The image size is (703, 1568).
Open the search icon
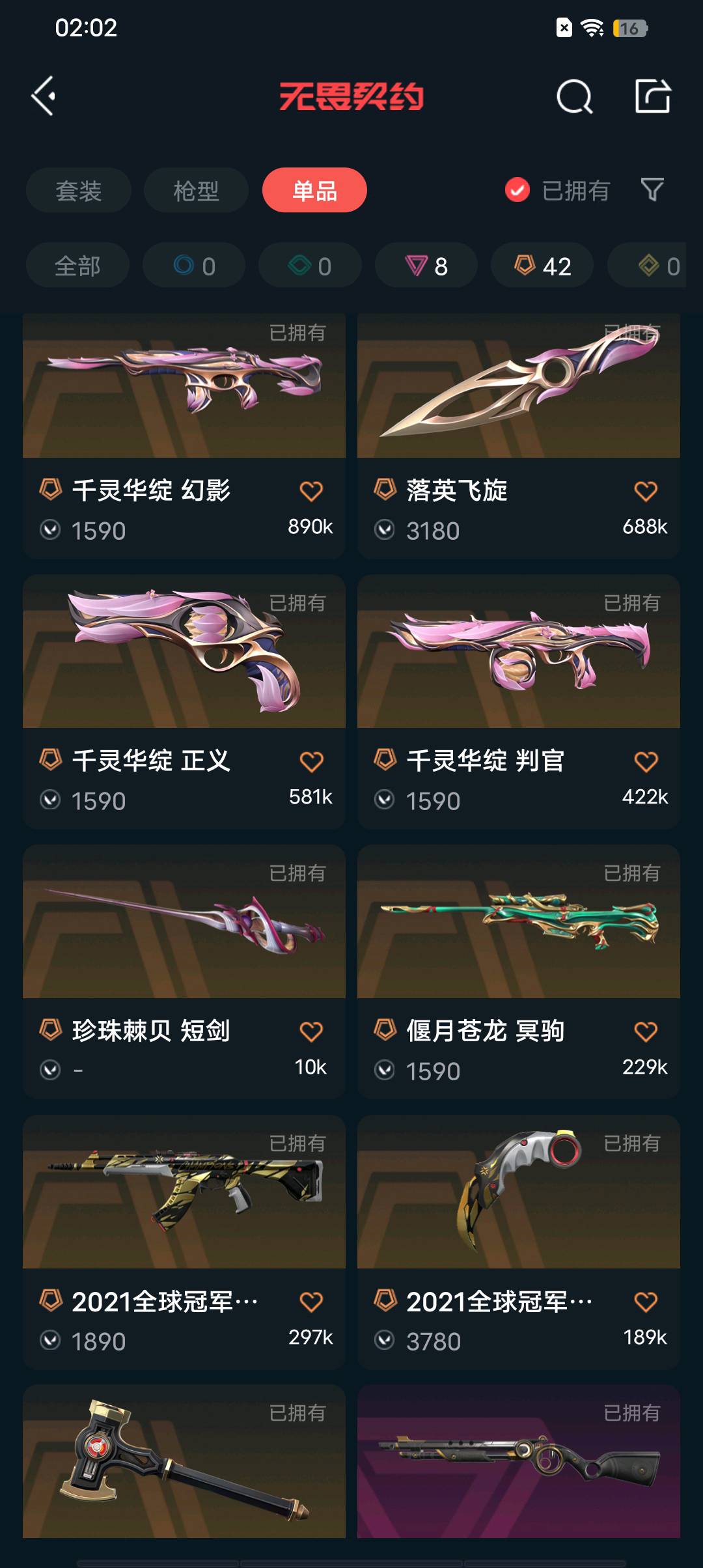575,97
